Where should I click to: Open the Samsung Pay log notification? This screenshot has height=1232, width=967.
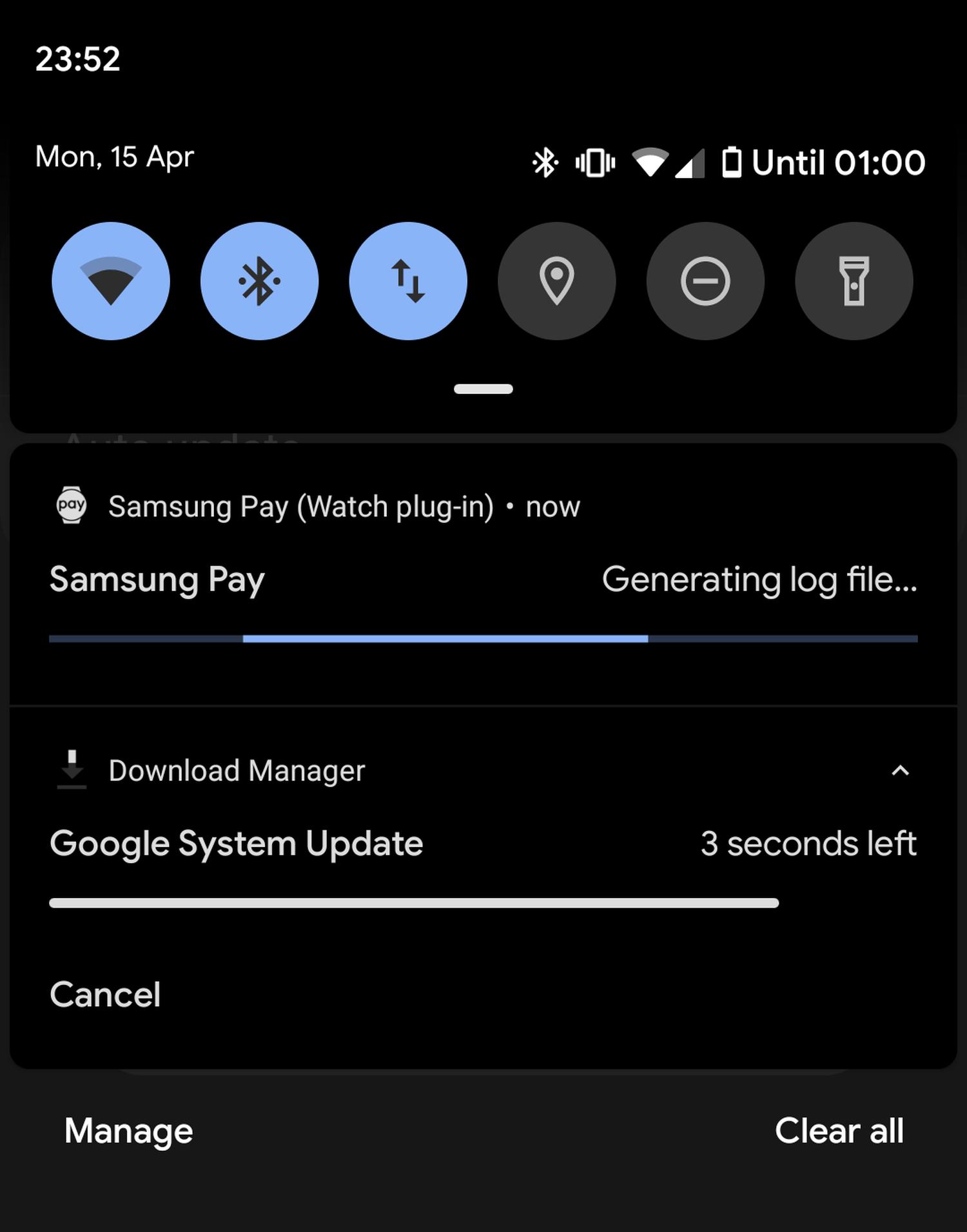(484, 578)
